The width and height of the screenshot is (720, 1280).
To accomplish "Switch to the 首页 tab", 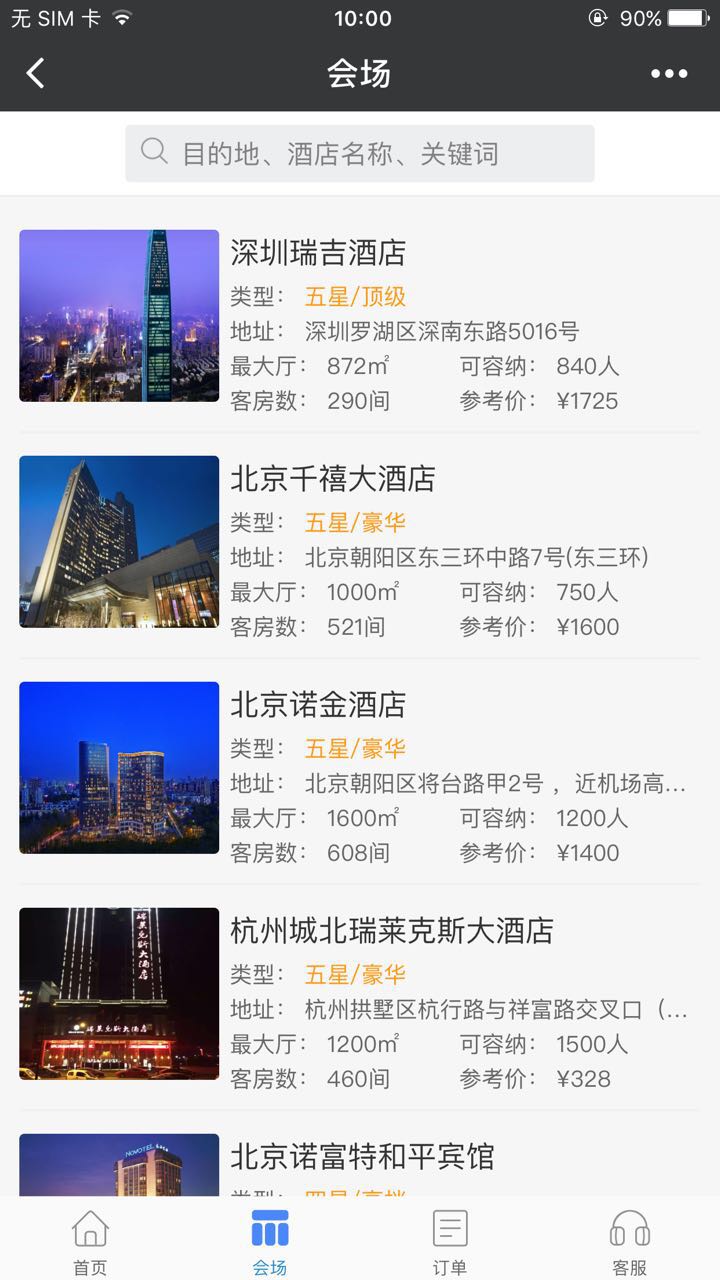I will (90, 1240).
